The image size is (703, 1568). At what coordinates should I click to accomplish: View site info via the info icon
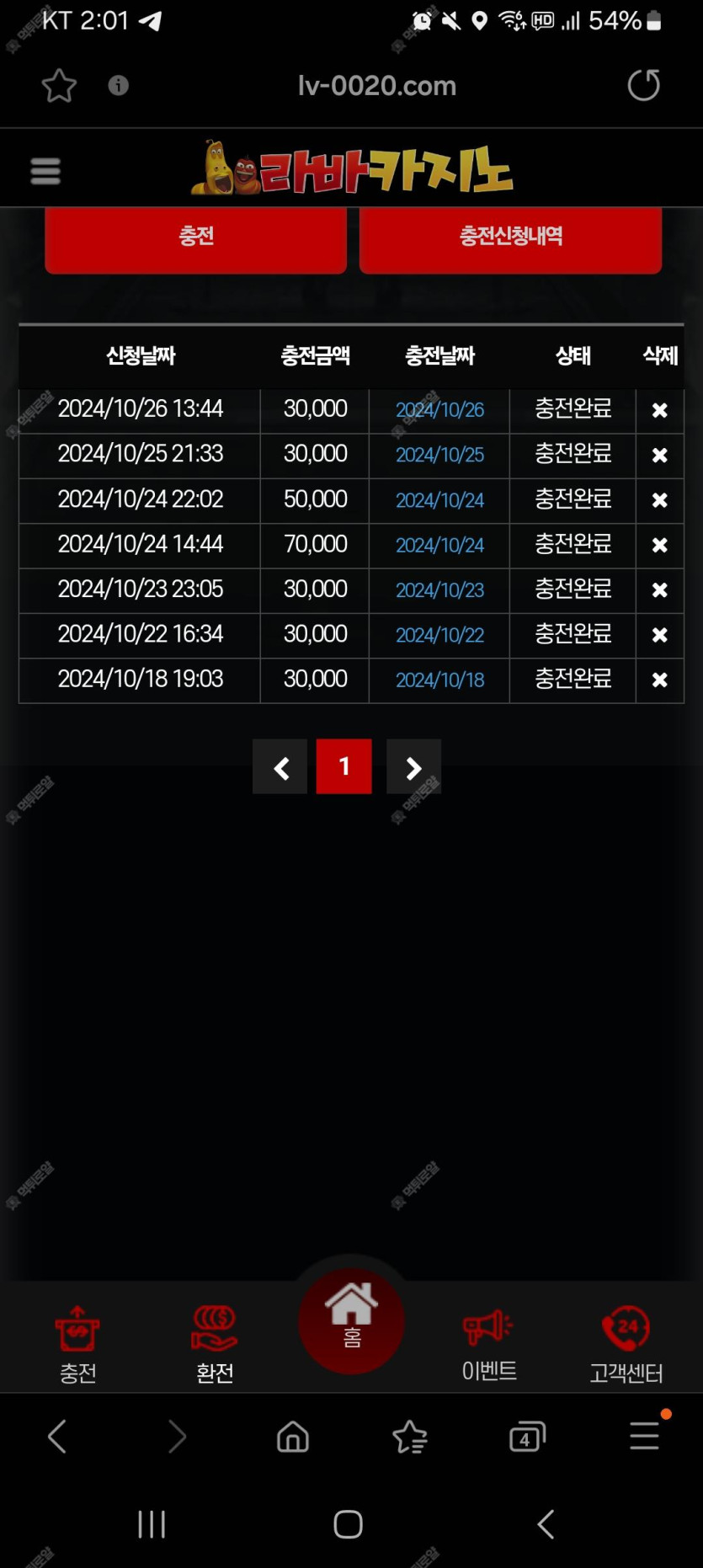(x=119, y=85)
